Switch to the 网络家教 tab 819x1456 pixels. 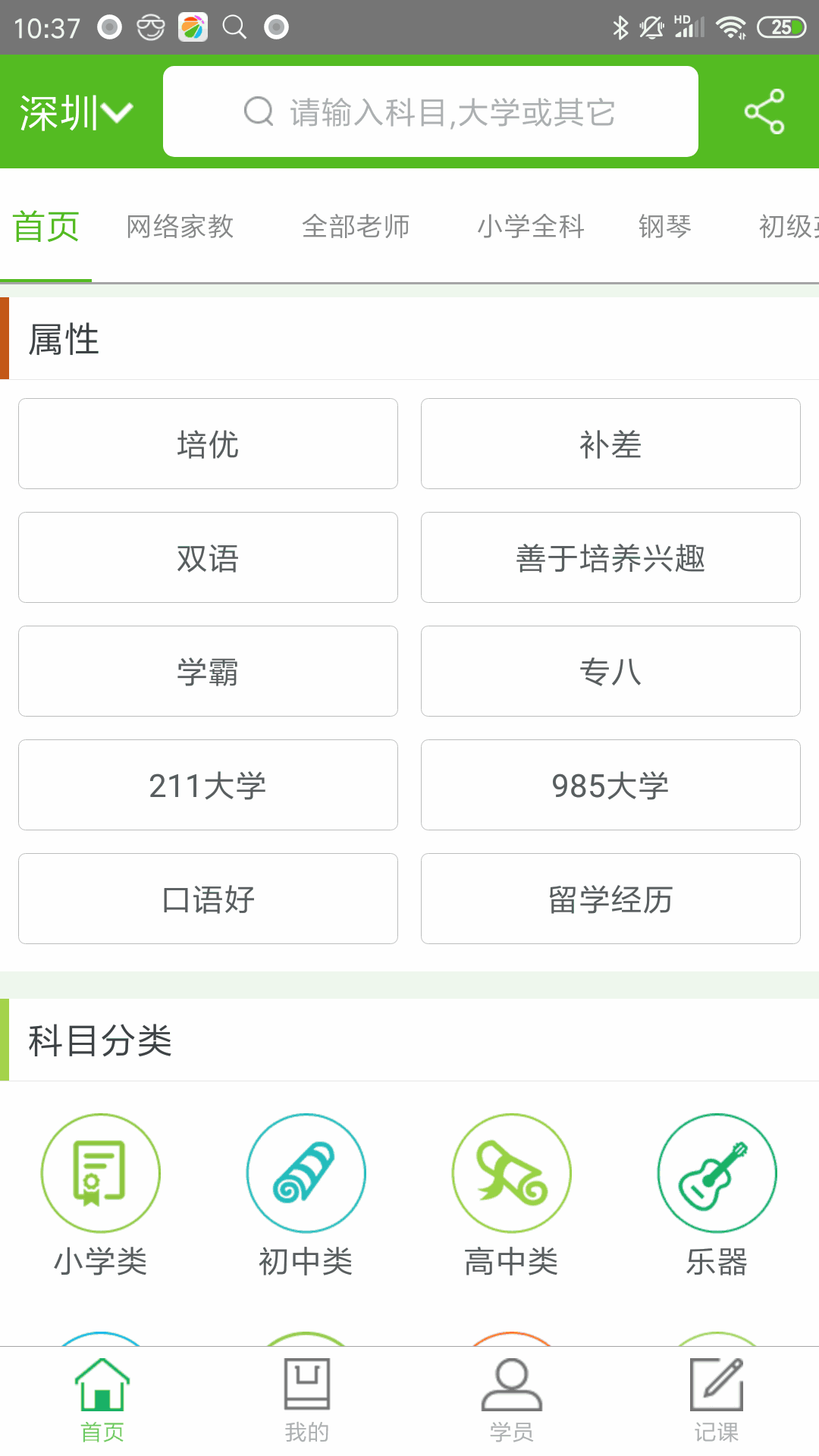click(x=180, y=226)
